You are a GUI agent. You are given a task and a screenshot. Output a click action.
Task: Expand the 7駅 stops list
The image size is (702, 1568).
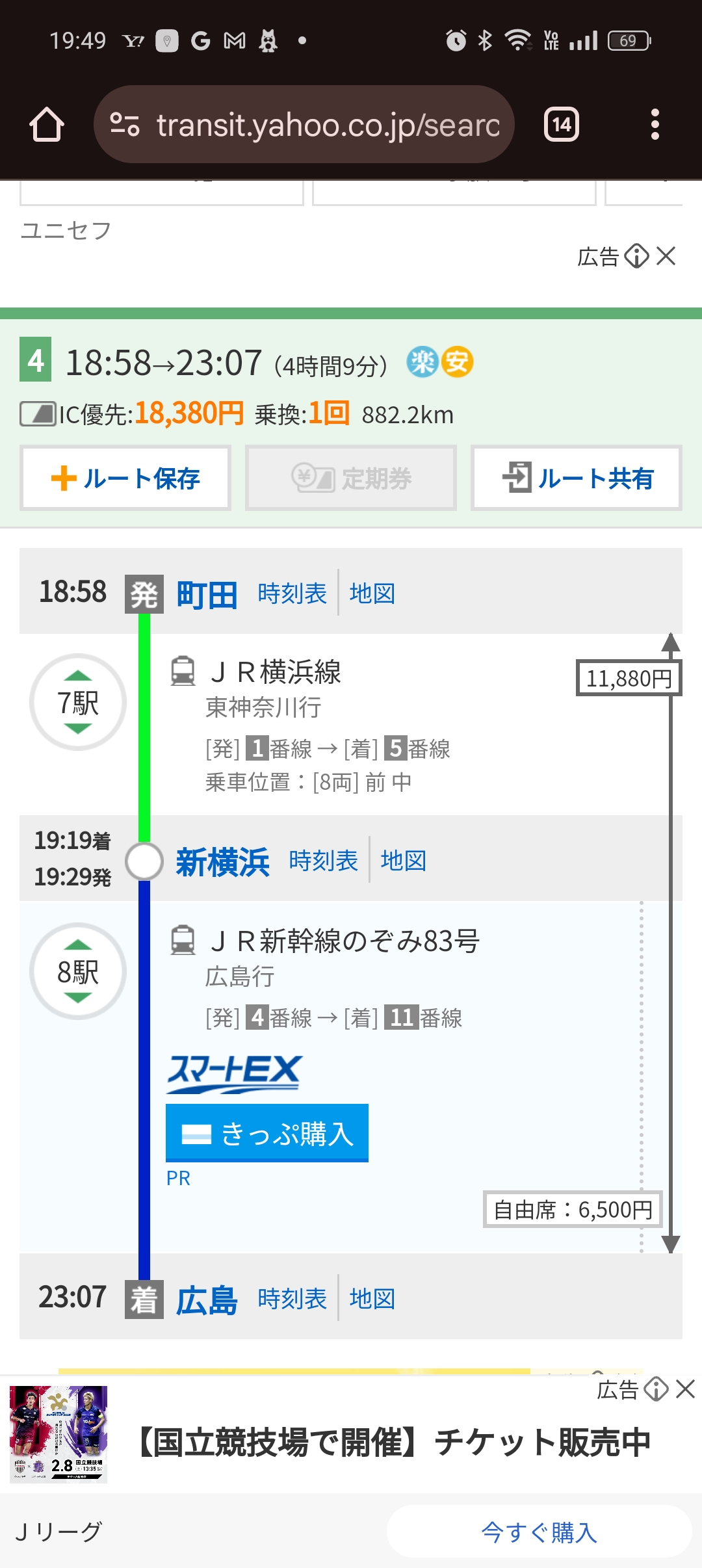(78, 702)
